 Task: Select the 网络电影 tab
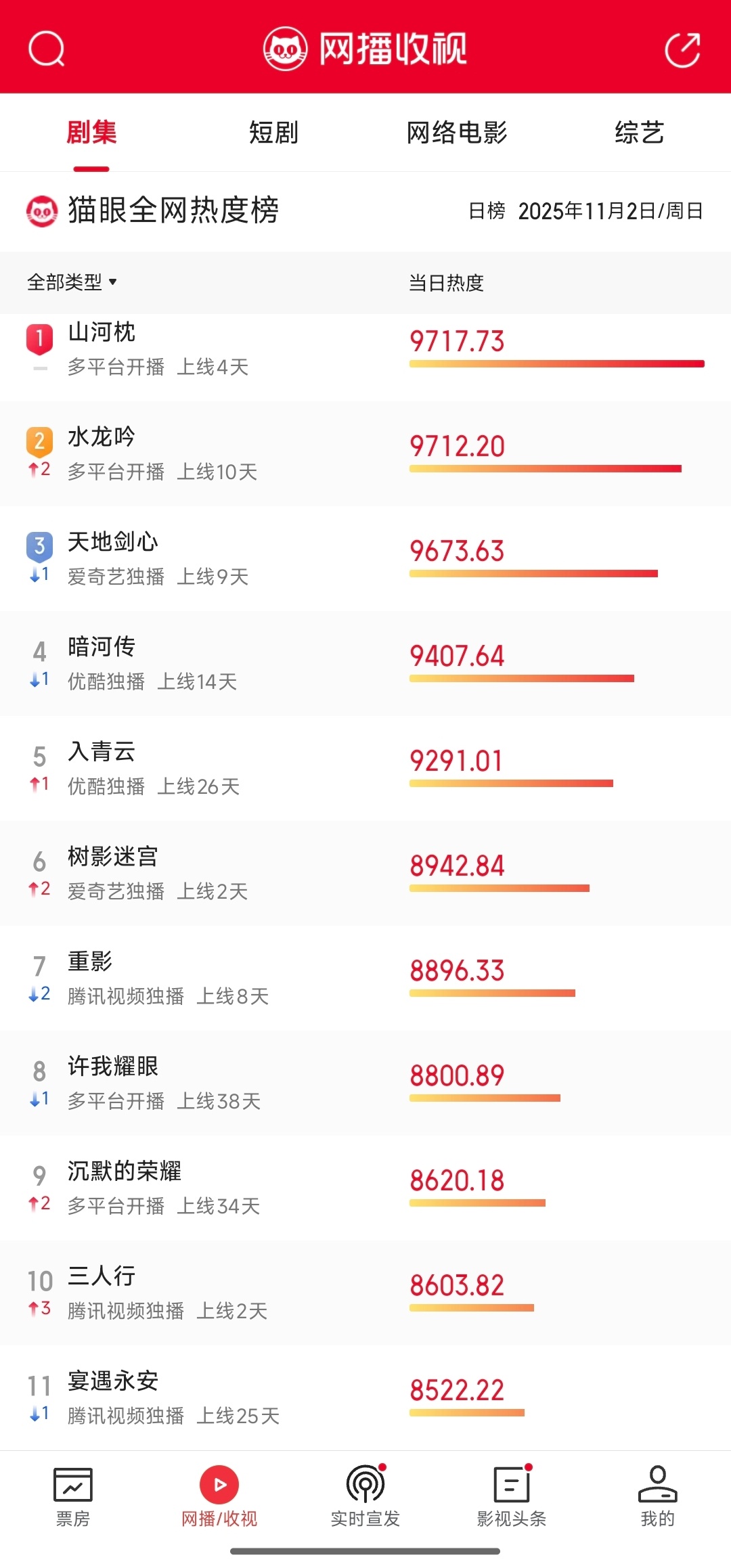point(457,133)
